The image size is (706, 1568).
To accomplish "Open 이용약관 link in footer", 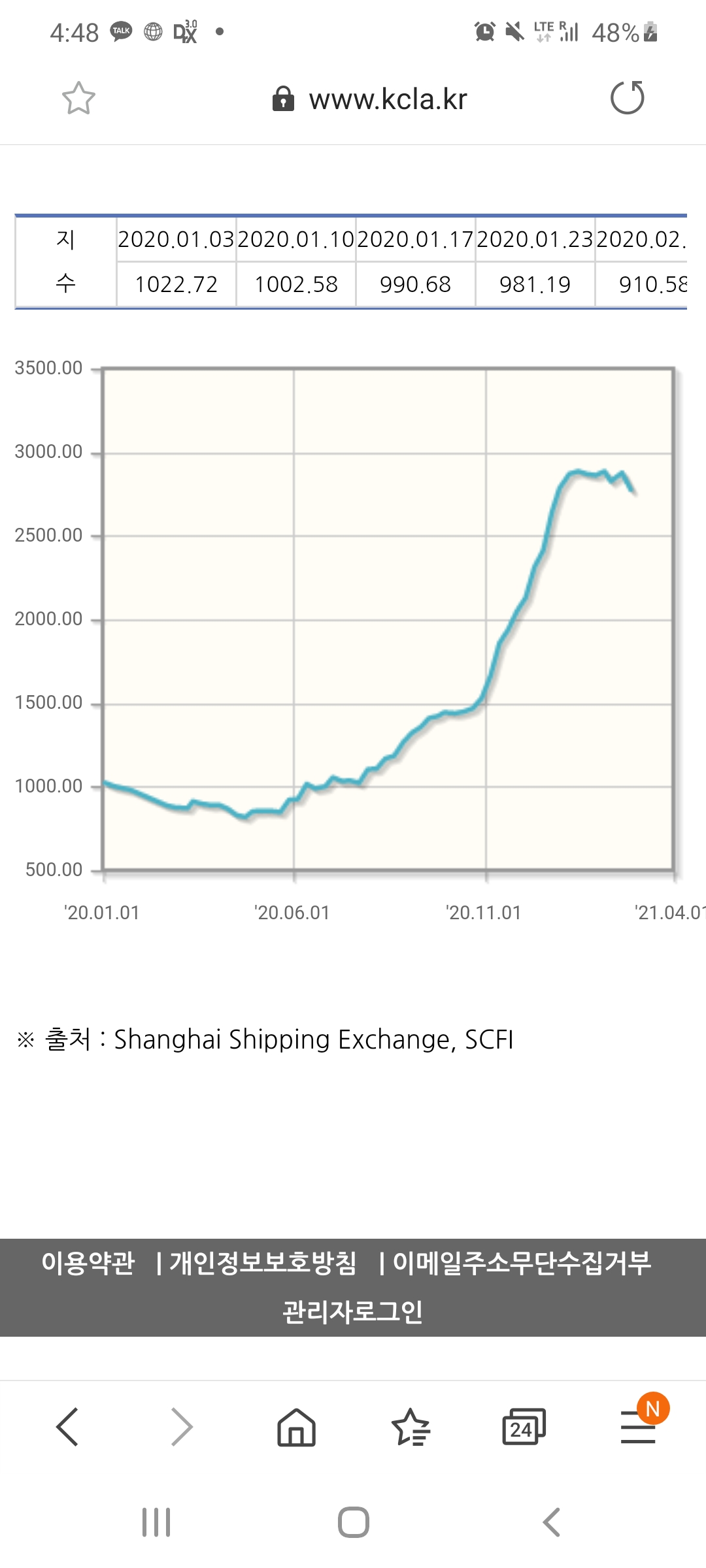I will [88, 1263].
